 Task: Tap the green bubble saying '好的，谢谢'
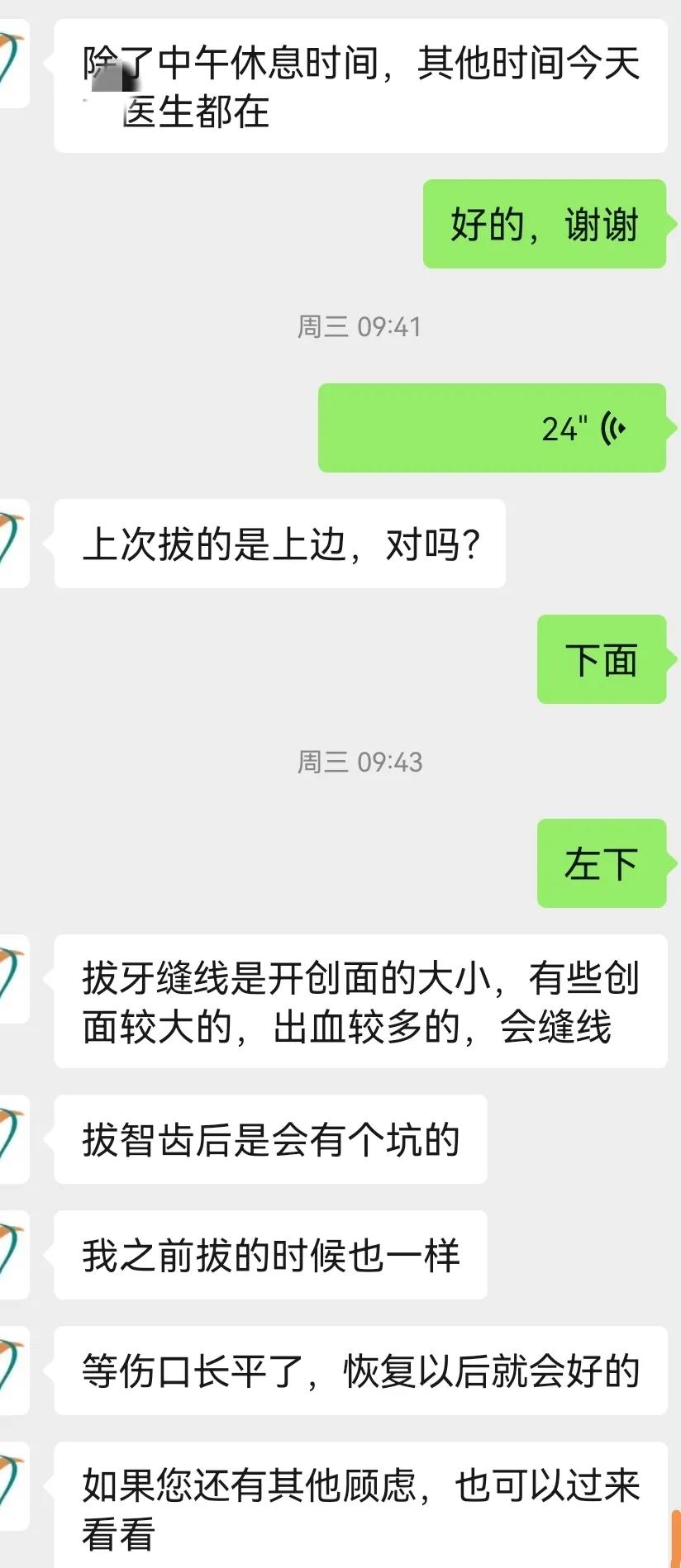pyautogui.click(x=545, y=224)
